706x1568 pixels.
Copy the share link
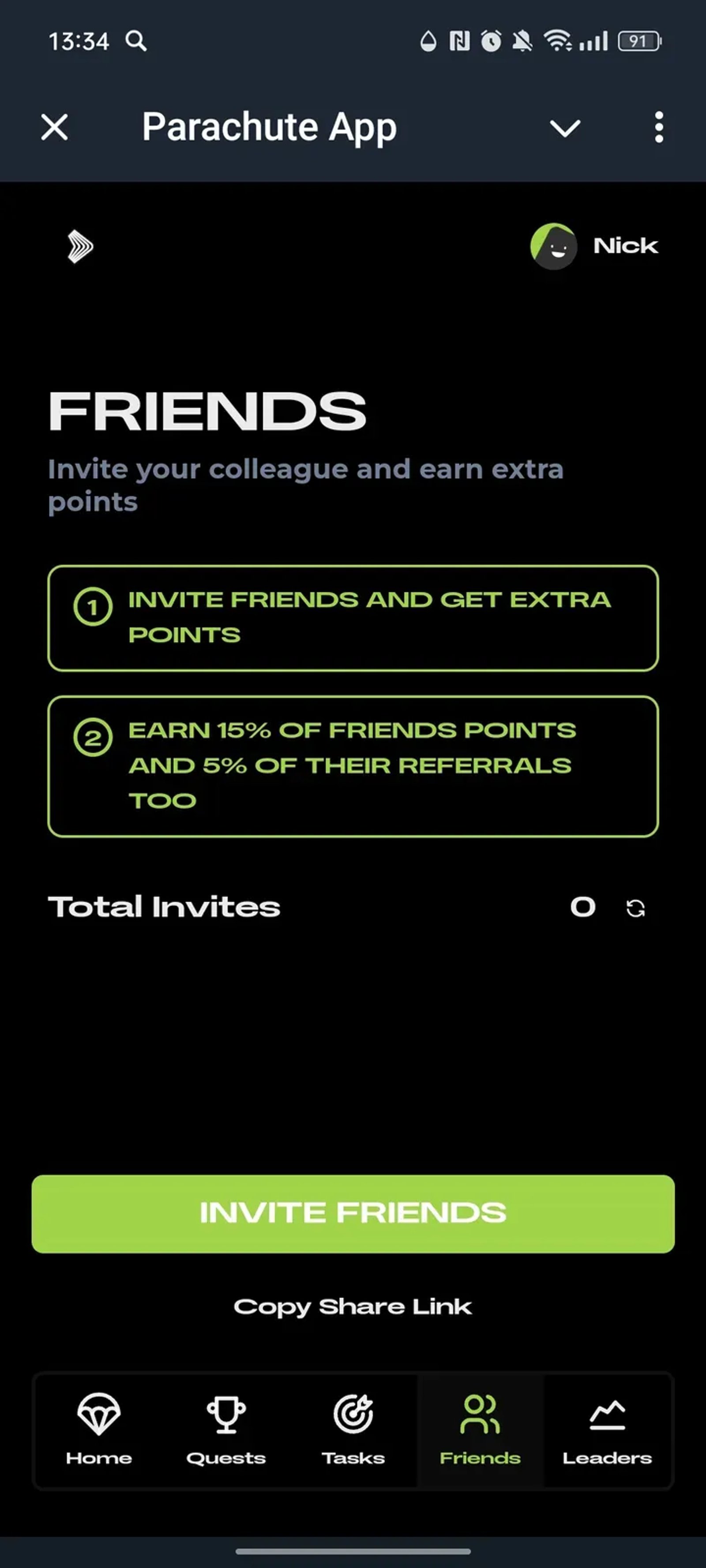[353, 1307]
